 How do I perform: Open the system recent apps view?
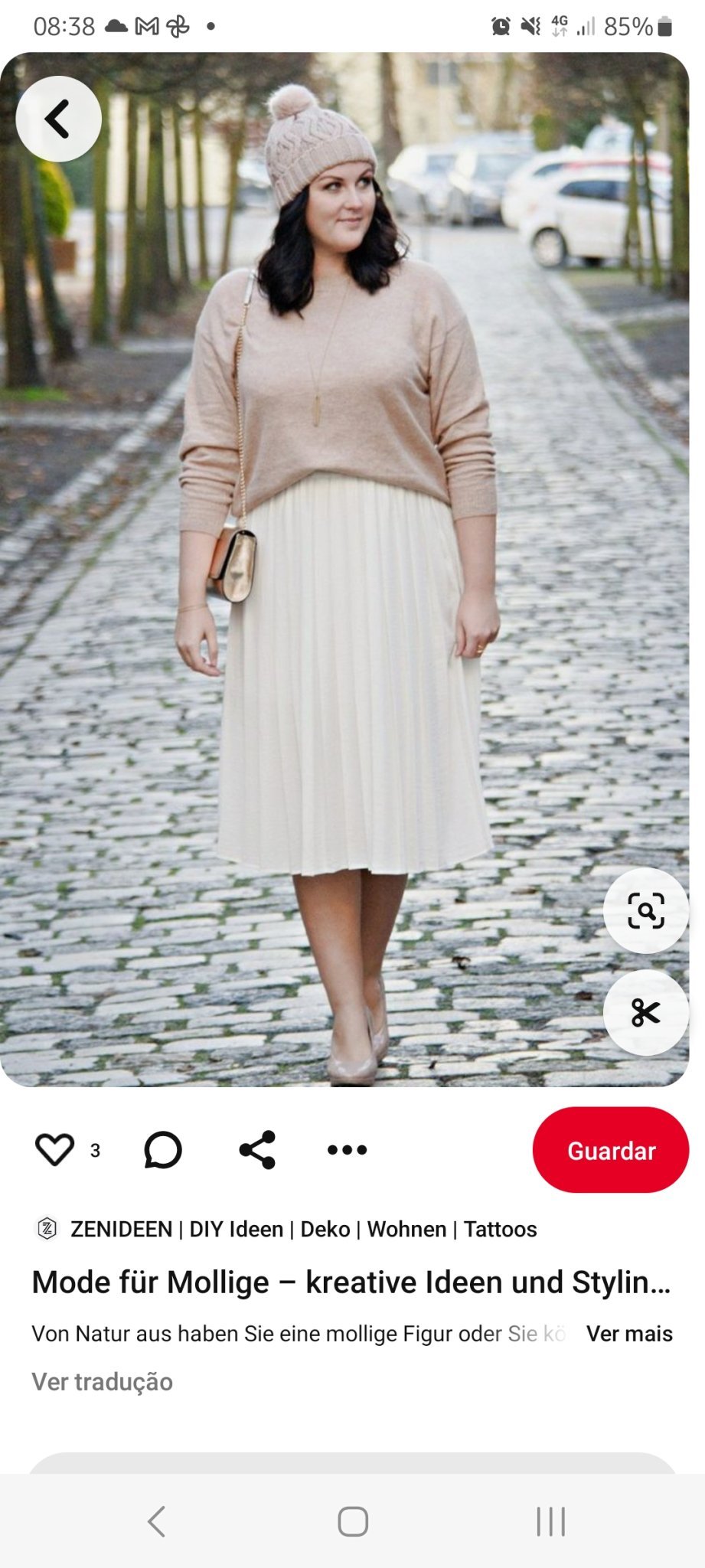pos(550,1521)
